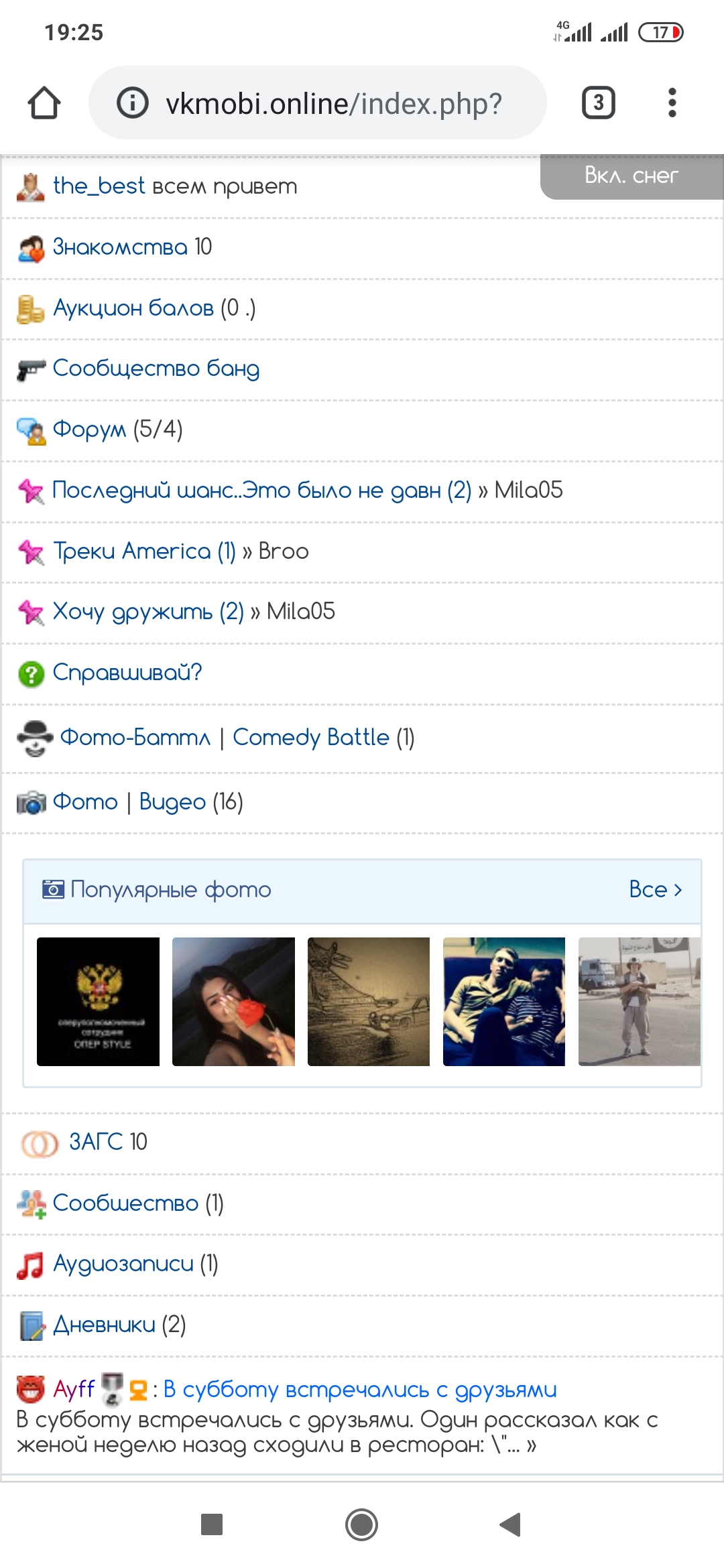Viewport: 724px width, 1568px height.
Task: Open the Хочу дружить forum topic
Action: [x=132, y=612]
